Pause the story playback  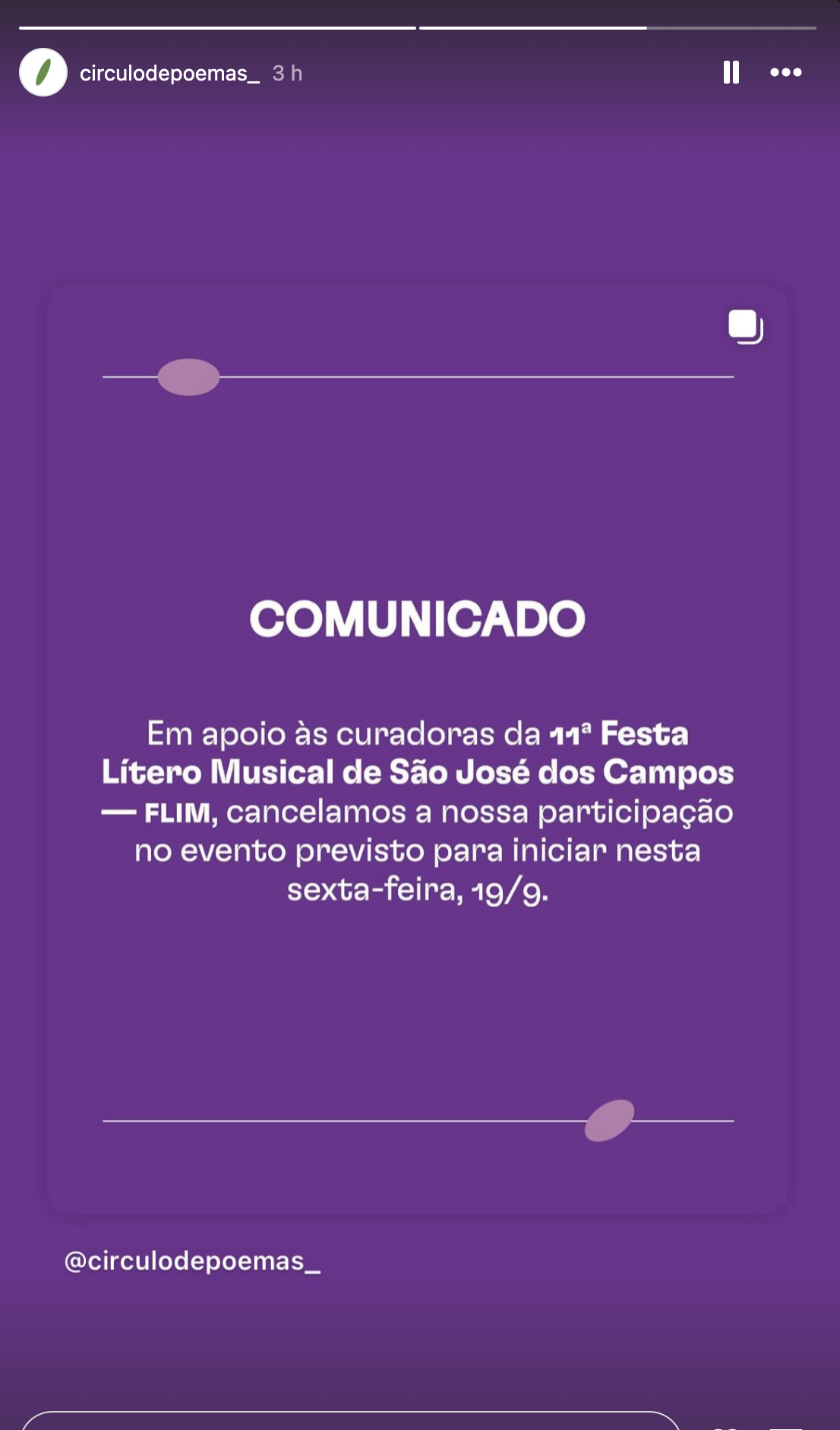[731, 72]
